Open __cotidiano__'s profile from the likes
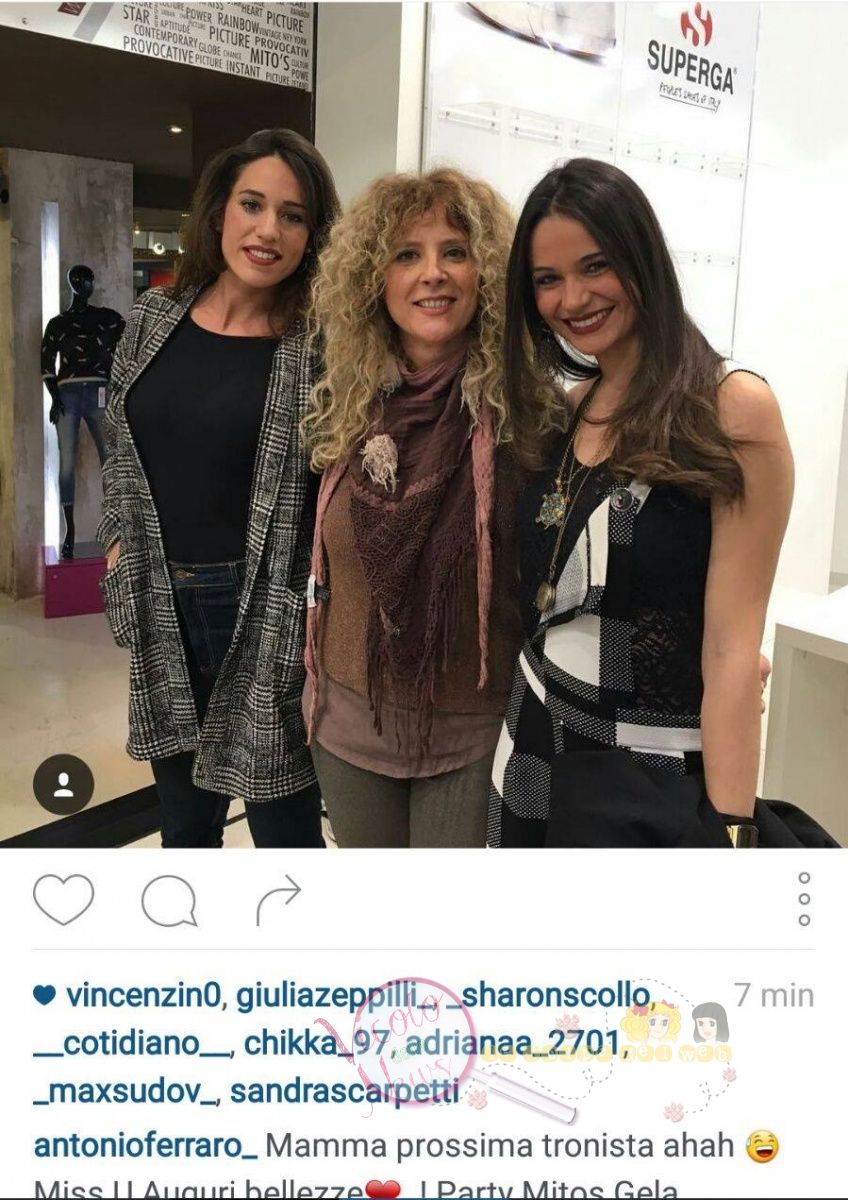848x1200 pixels. click(x=132, y=1043)
